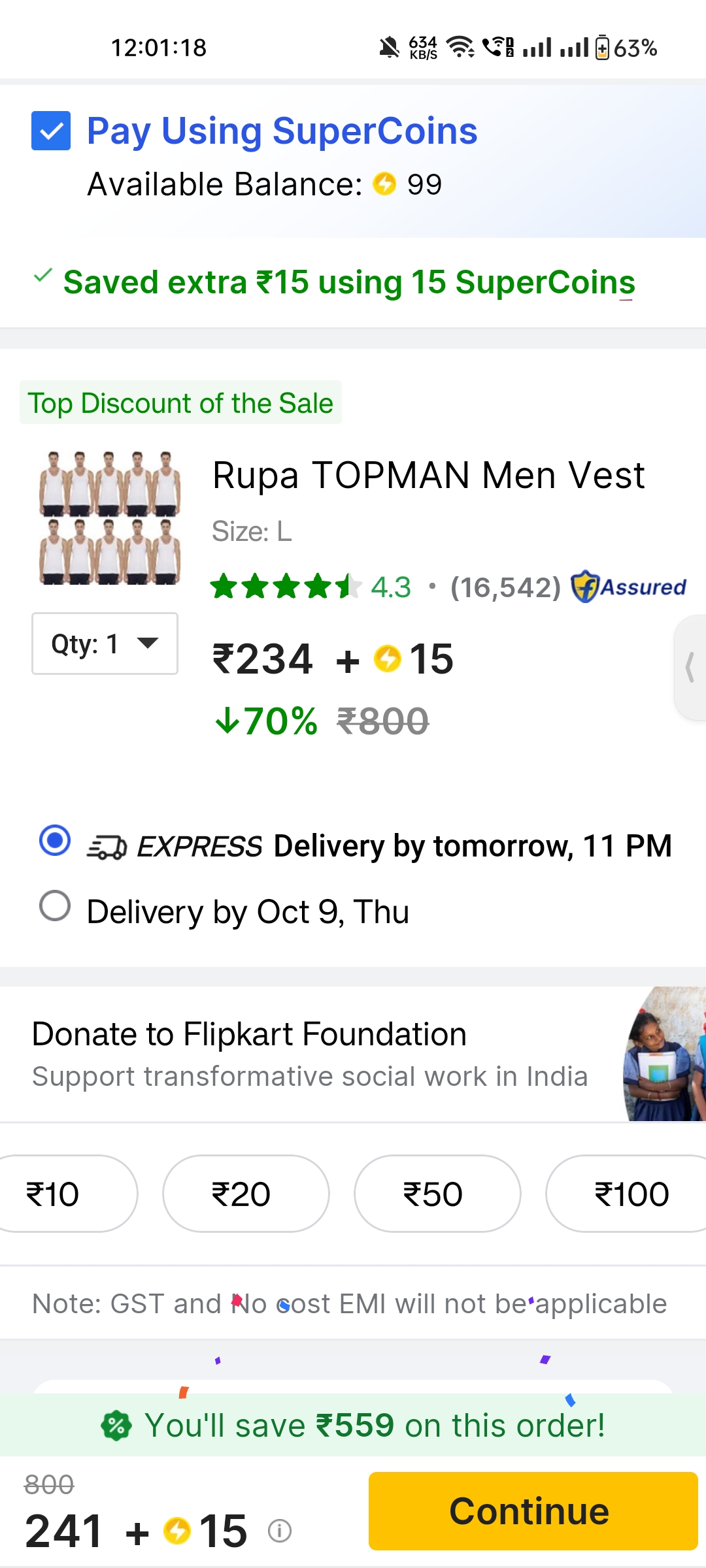This screenshot has width=706, height=1568.
Task: Open the price details info icon
Action: pyautogui.click(x=280, y=1530)
